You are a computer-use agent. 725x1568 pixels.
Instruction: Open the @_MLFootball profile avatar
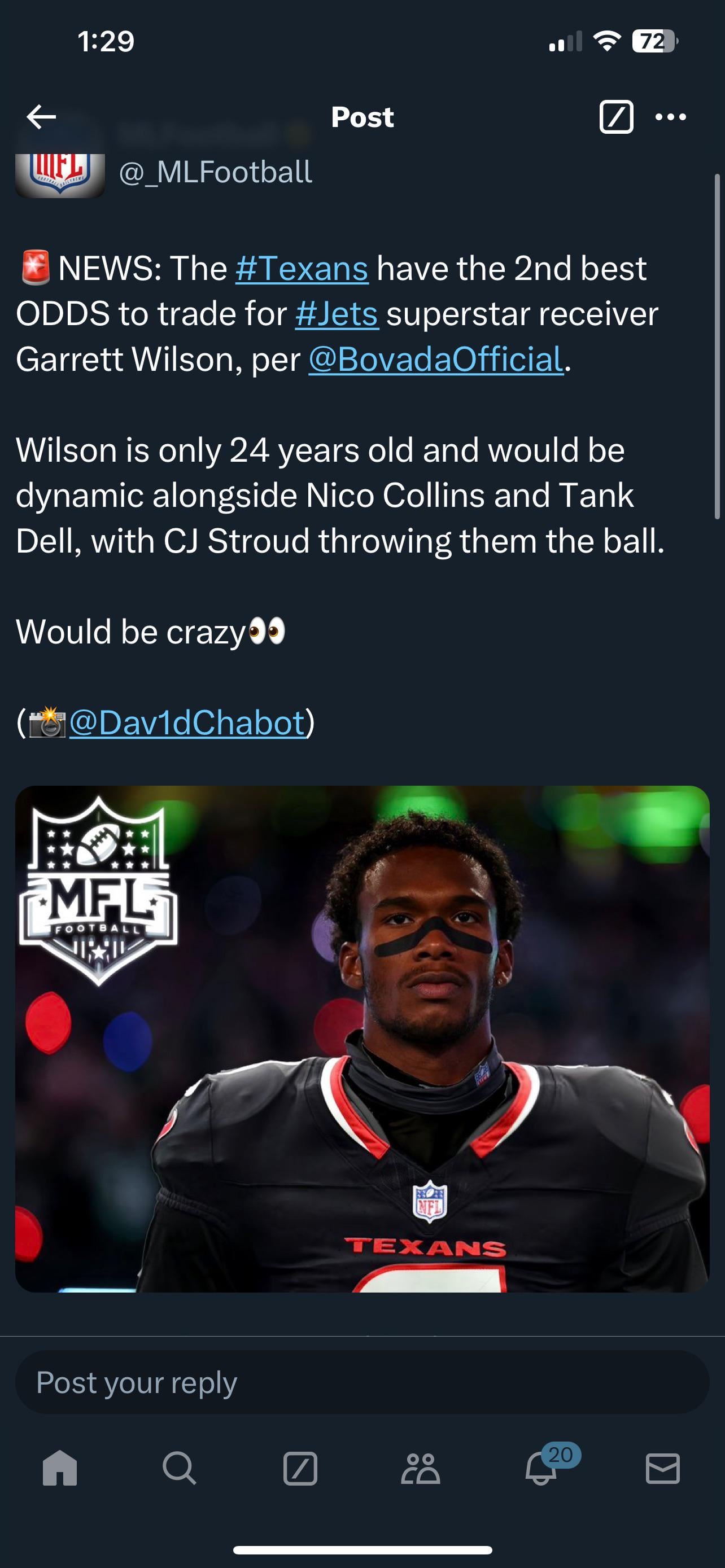60,174
